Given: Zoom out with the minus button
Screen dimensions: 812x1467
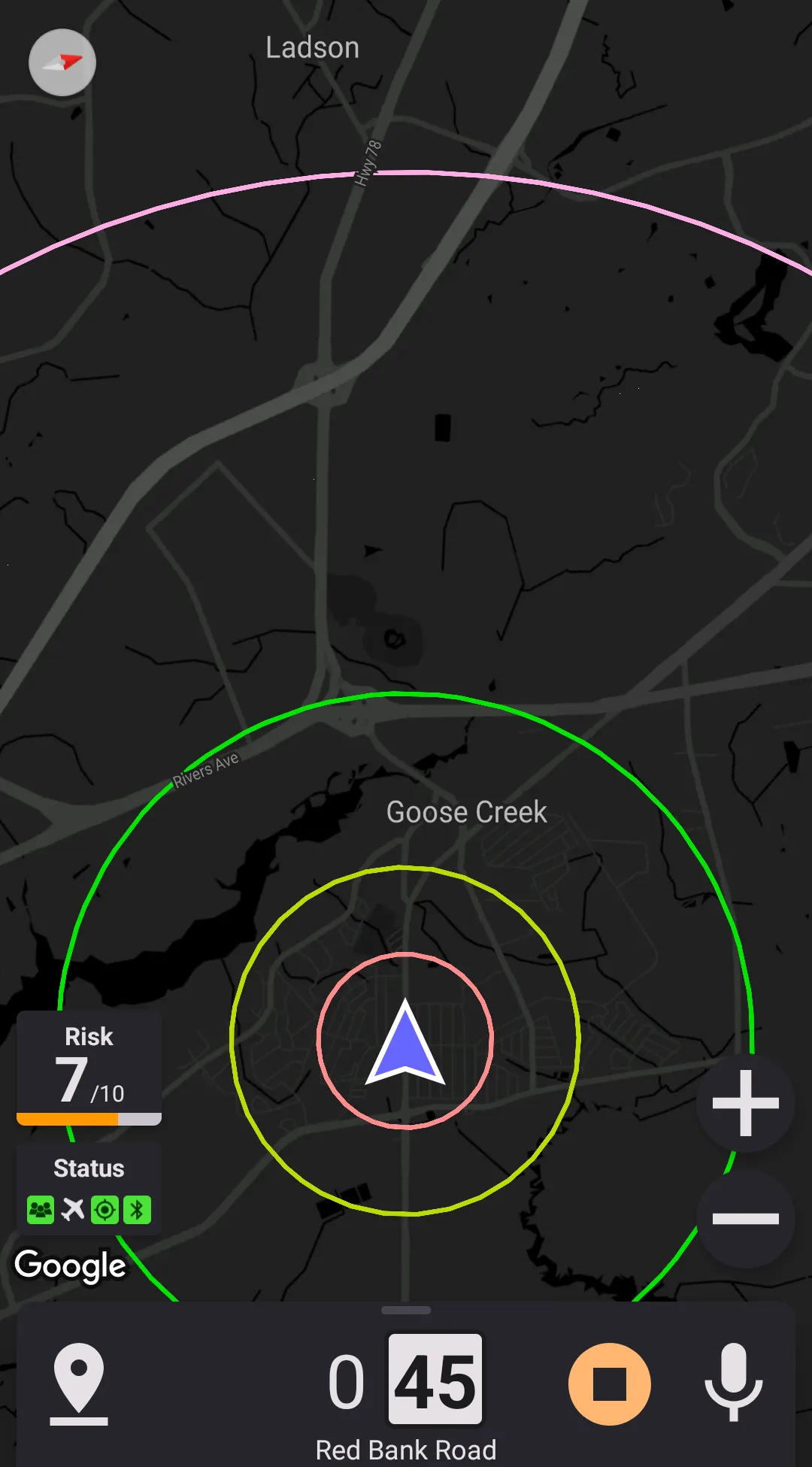Looking at the screenshot, I should [745, 1218].
